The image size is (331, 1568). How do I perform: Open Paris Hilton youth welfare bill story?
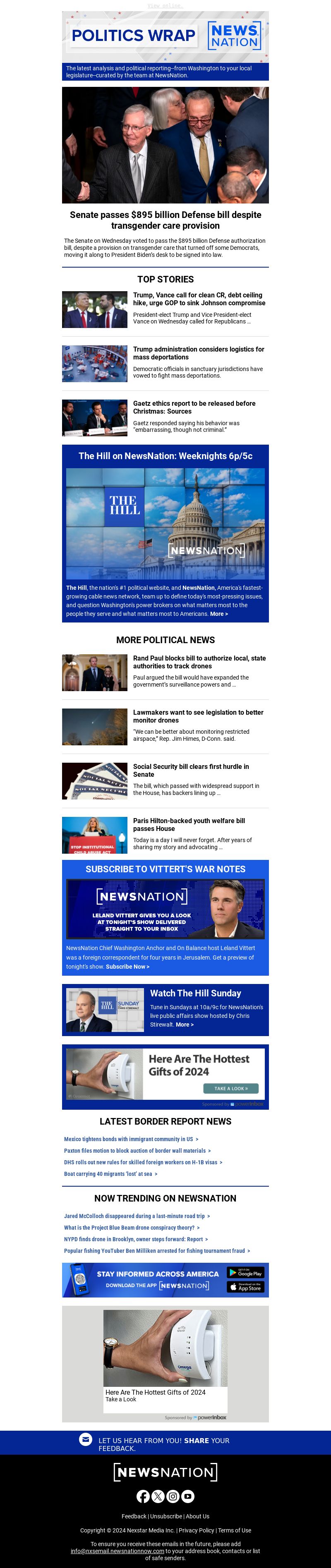pos(189,824)
